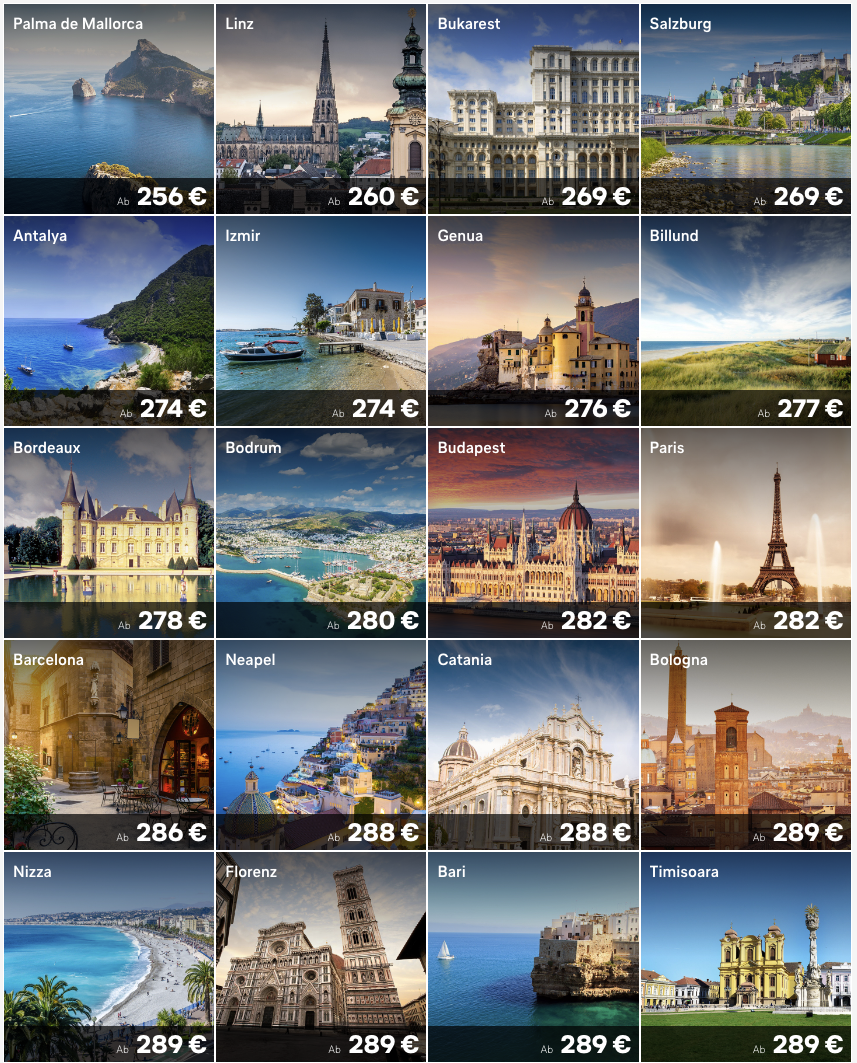Open the Barcelona card from 286 €
This screenshot has width=857, height=1063.
pos(108,744)
